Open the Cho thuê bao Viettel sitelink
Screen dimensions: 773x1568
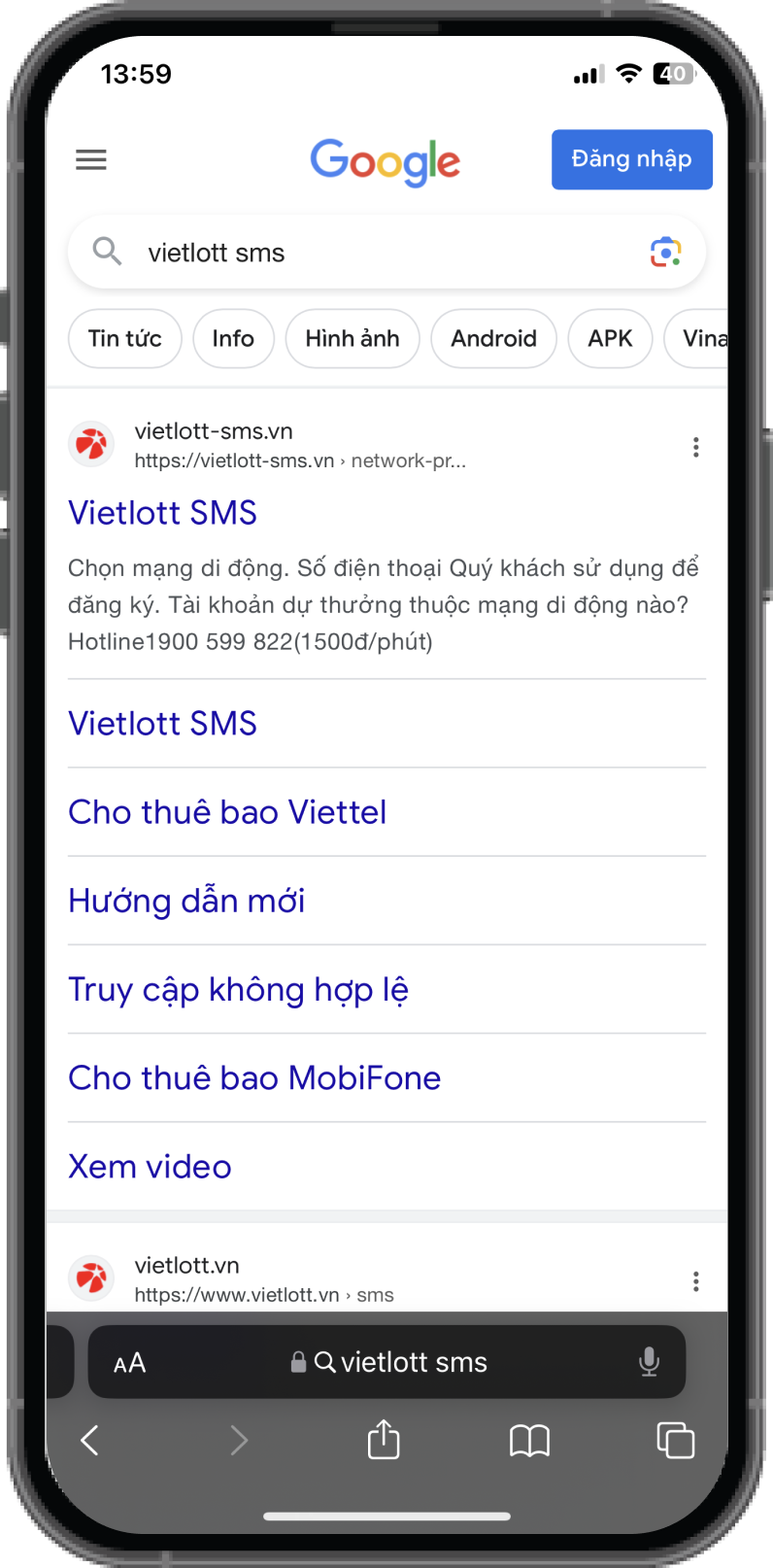227,812
